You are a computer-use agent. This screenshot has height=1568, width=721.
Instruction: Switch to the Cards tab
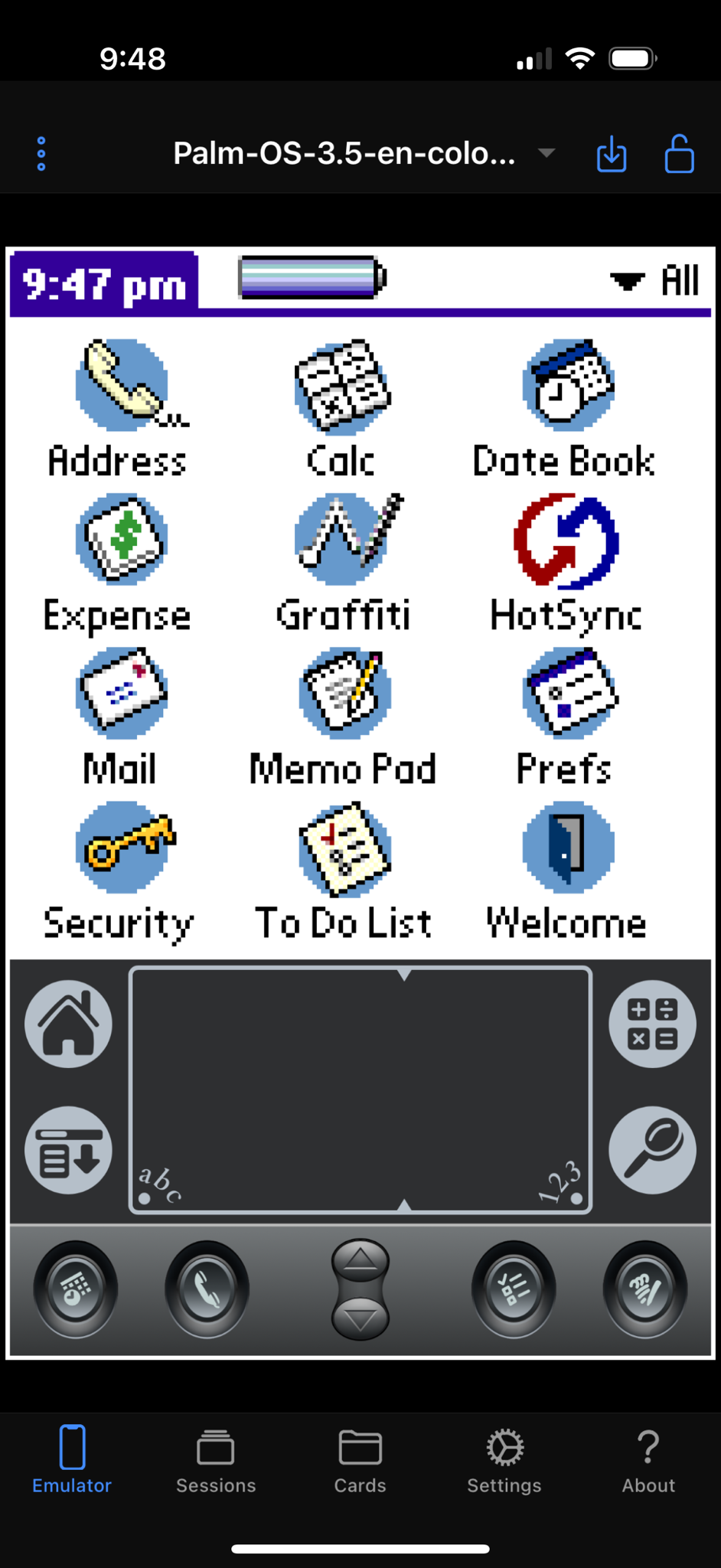pyautogui.click(x=360, y=1461)
